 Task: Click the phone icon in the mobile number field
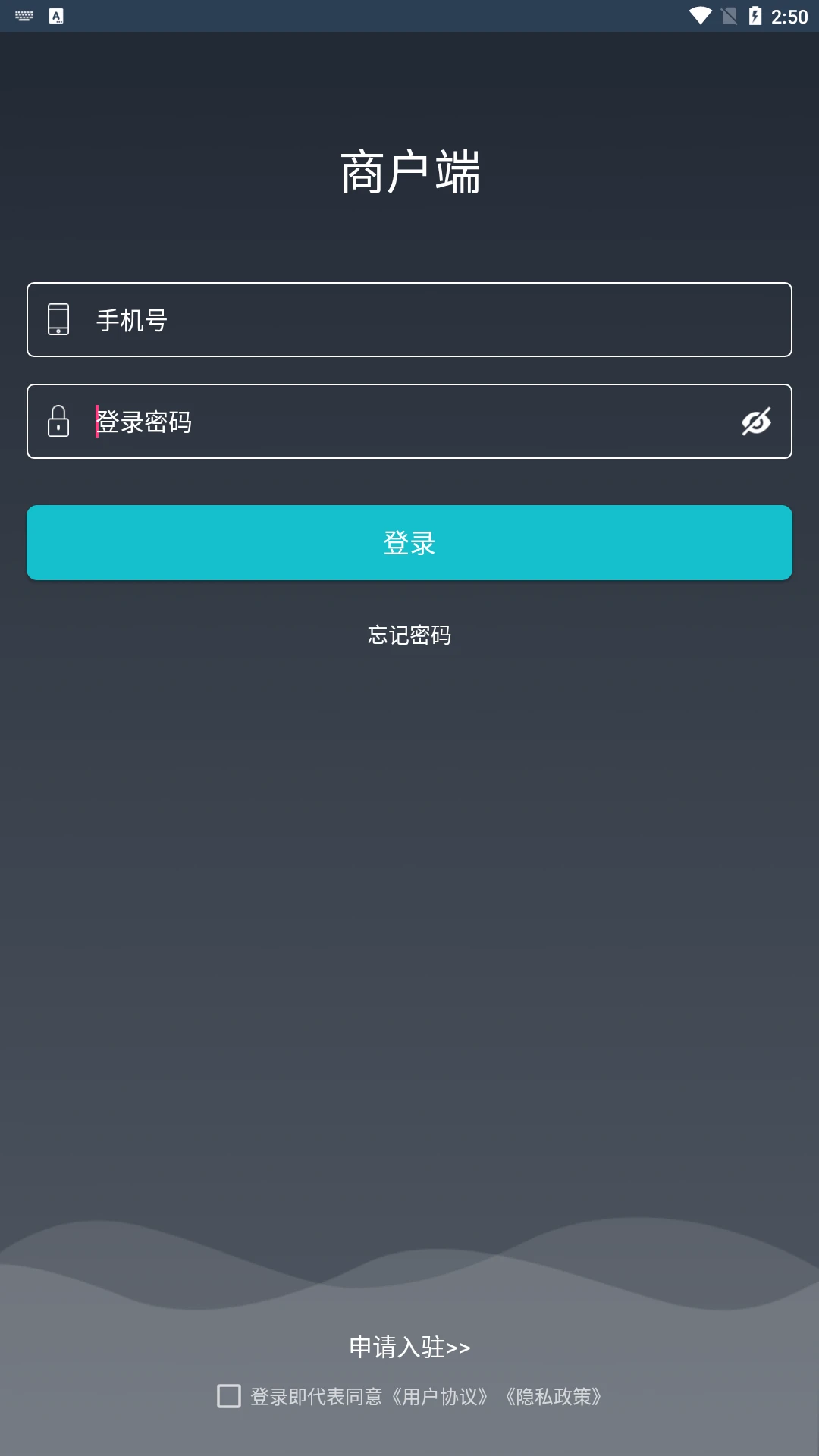[x=59, y=319]
